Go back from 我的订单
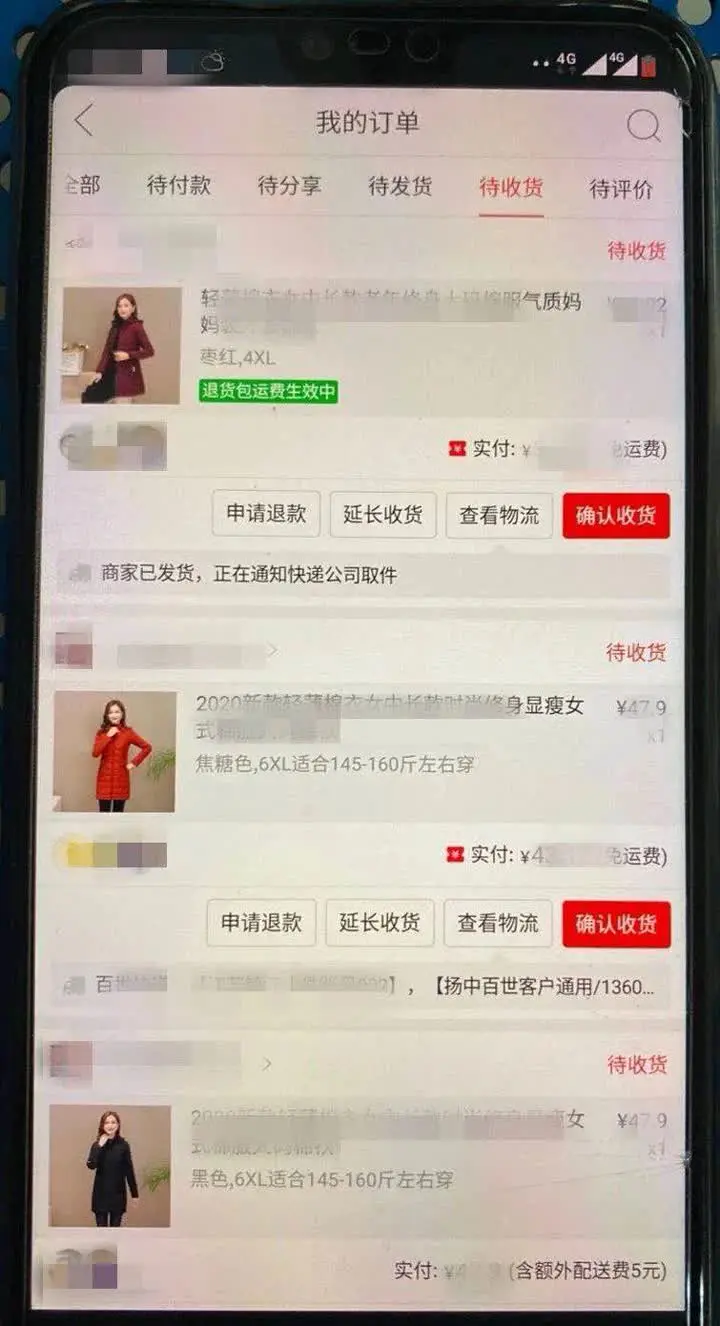Image resolution: width=720 pixels, height=1326 pixels. tap(84, 122)
